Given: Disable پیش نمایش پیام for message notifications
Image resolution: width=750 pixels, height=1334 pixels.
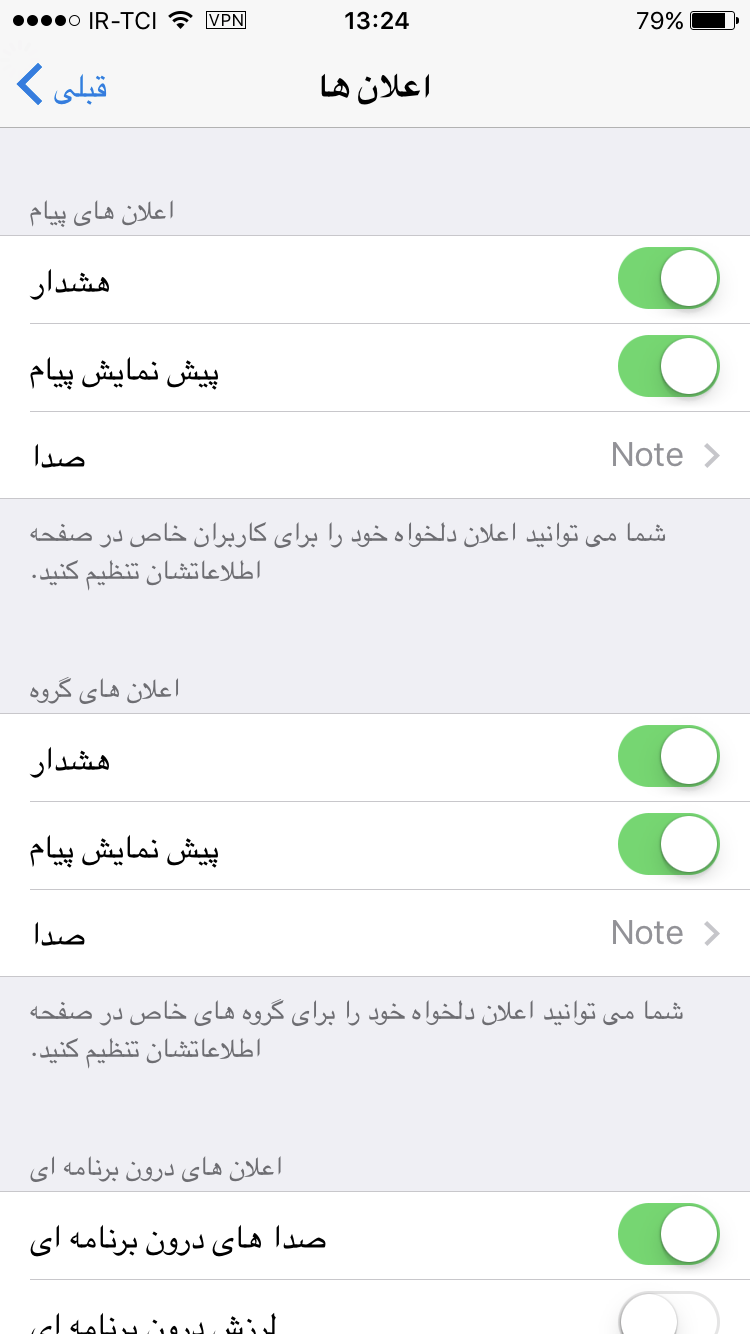Looking at the screenshot, I should click(x=668, y=367).
